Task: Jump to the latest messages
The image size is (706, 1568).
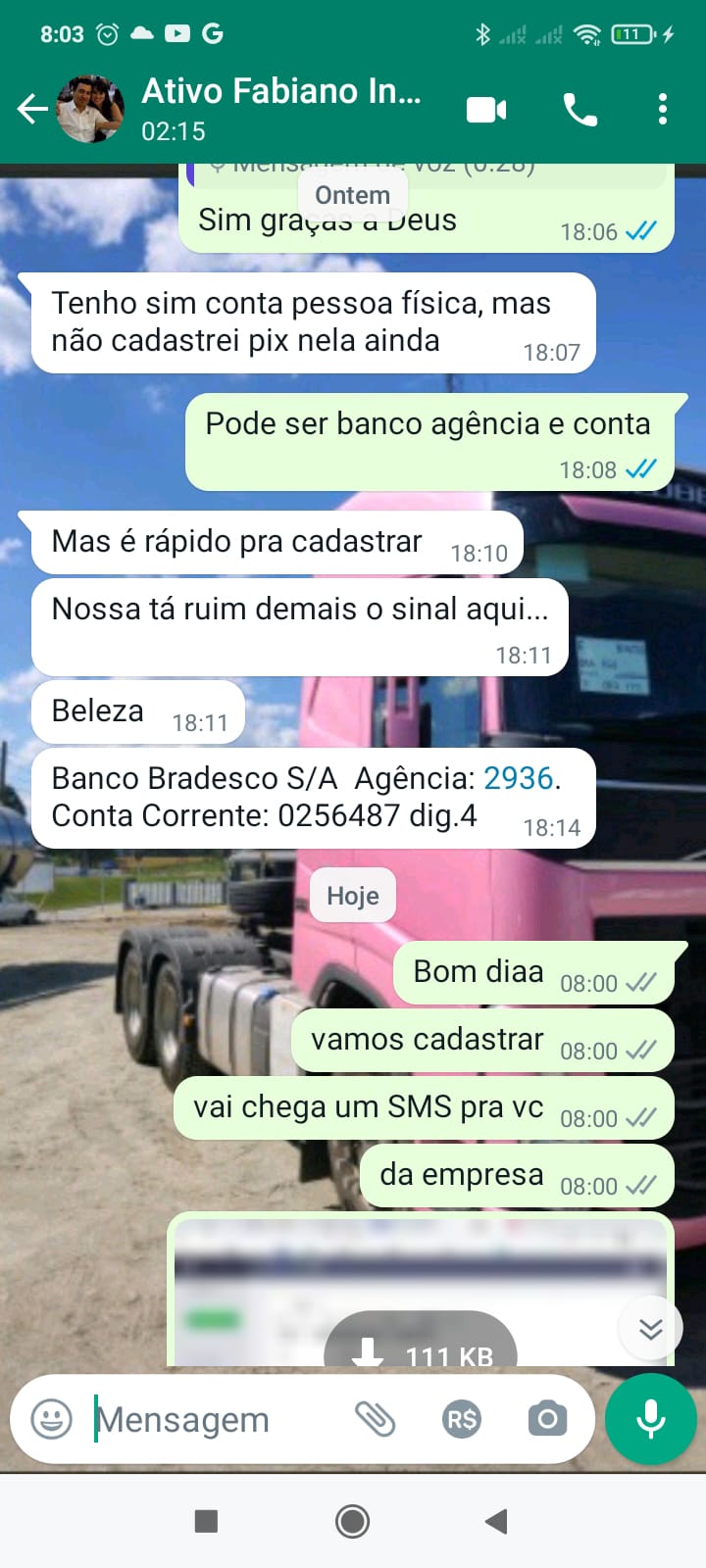Action: tap(650, 1329)
